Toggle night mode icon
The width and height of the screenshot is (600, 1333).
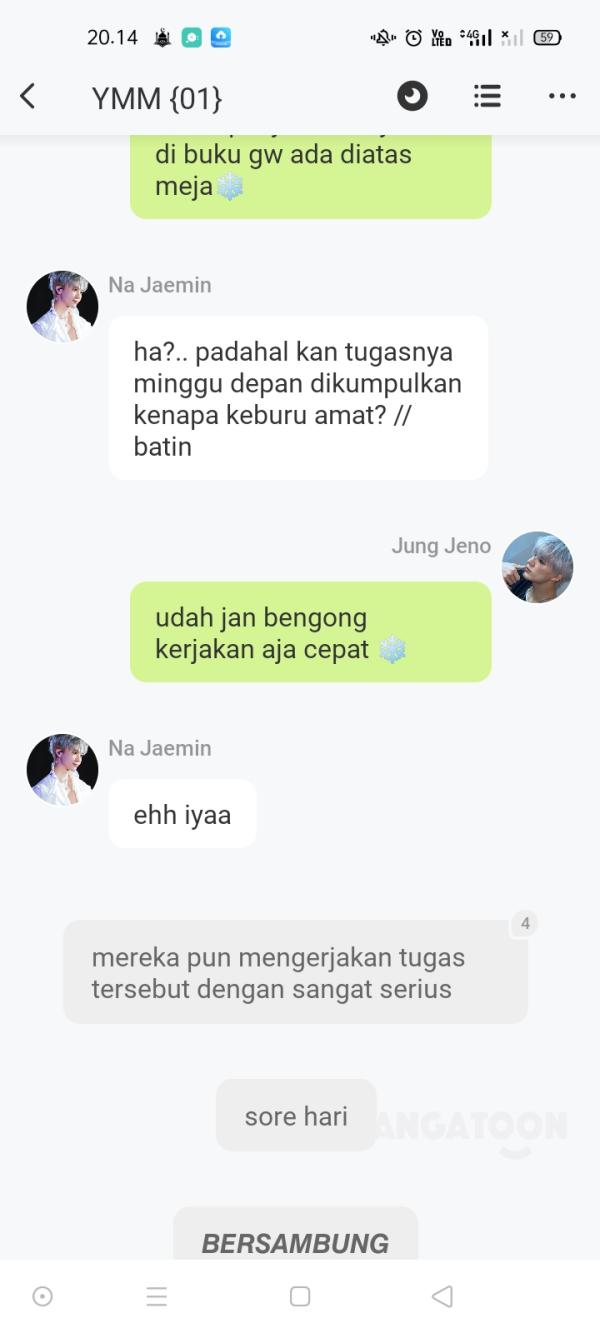click(412, 96)
